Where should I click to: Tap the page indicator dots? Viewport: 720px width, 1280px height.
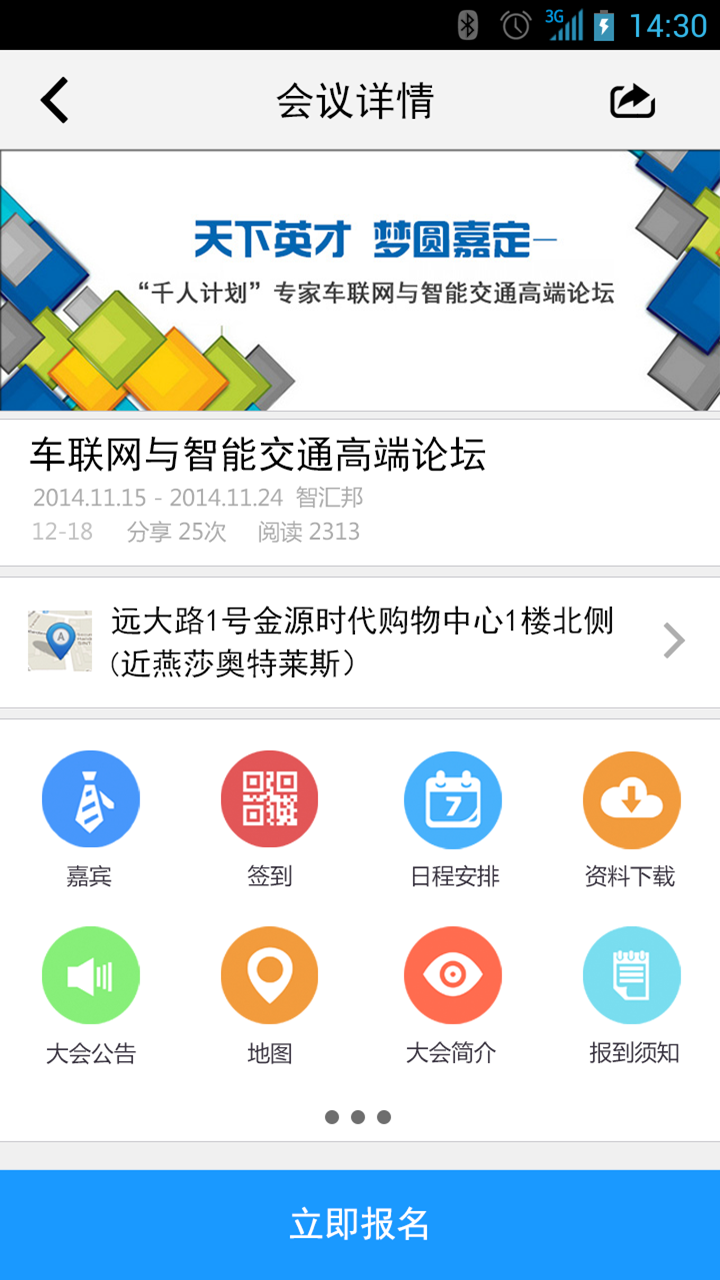[358, 1117]
